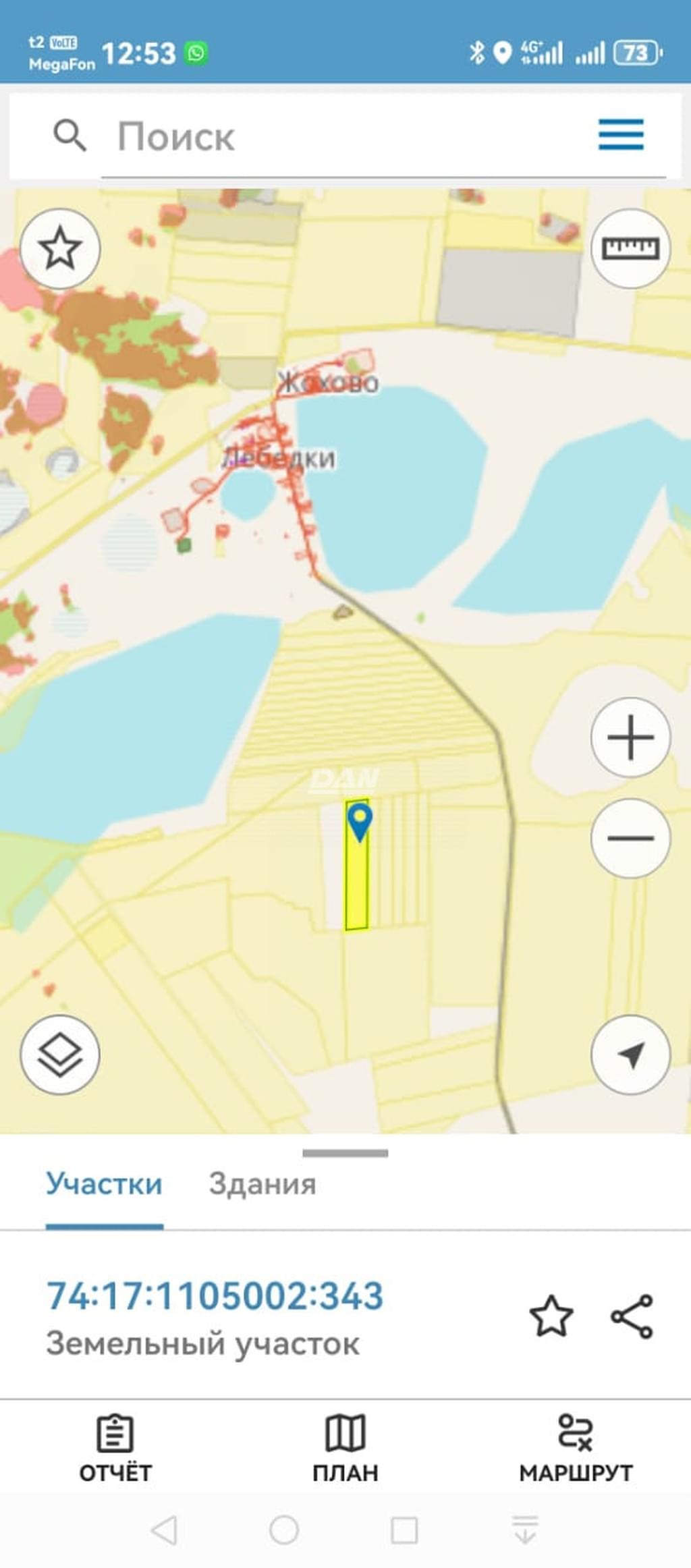Add parcel 74:17:1105002:343 to favorites
This screenshot has width=691, height=1568.
point(551,1316)
